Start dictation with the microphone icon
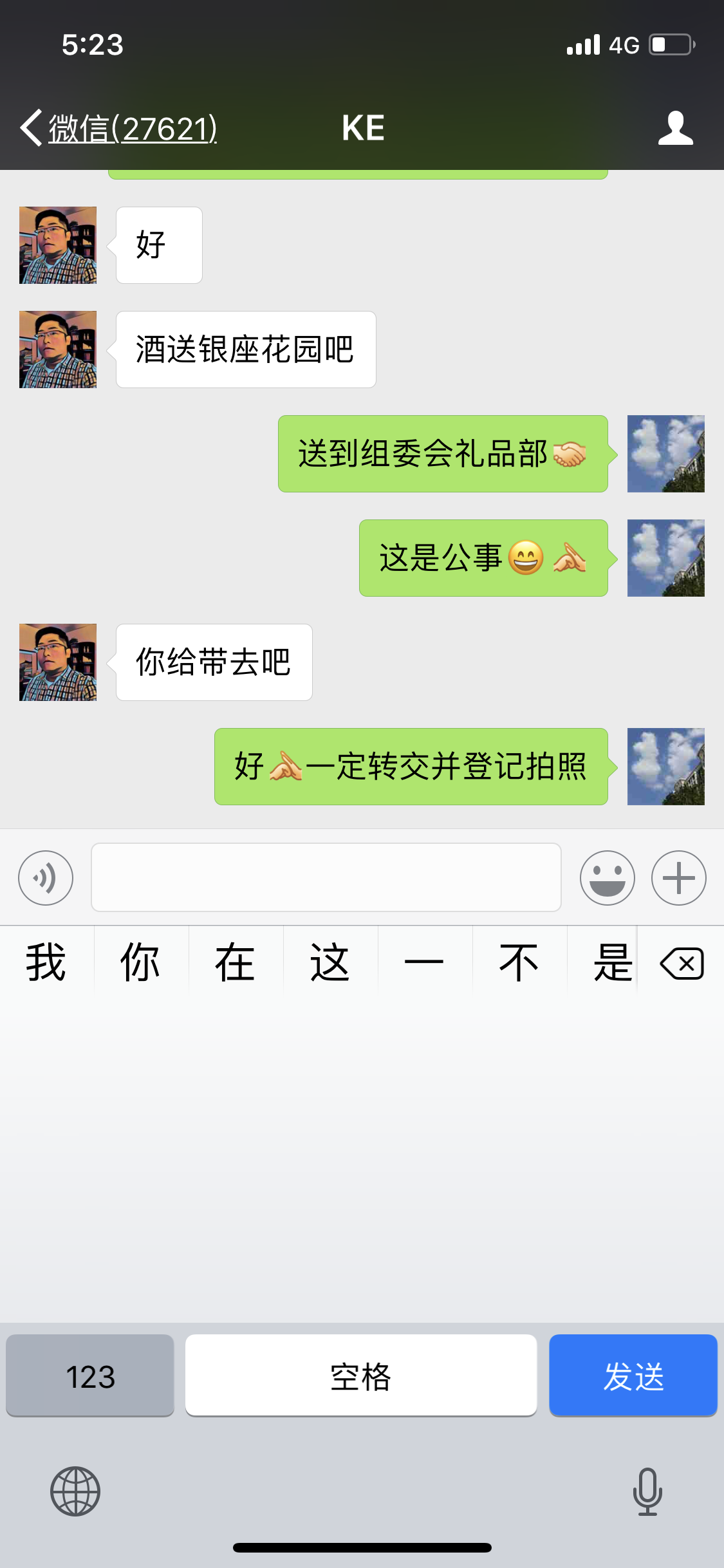This screenshot has height=1568, width=724. point(647,1491)
